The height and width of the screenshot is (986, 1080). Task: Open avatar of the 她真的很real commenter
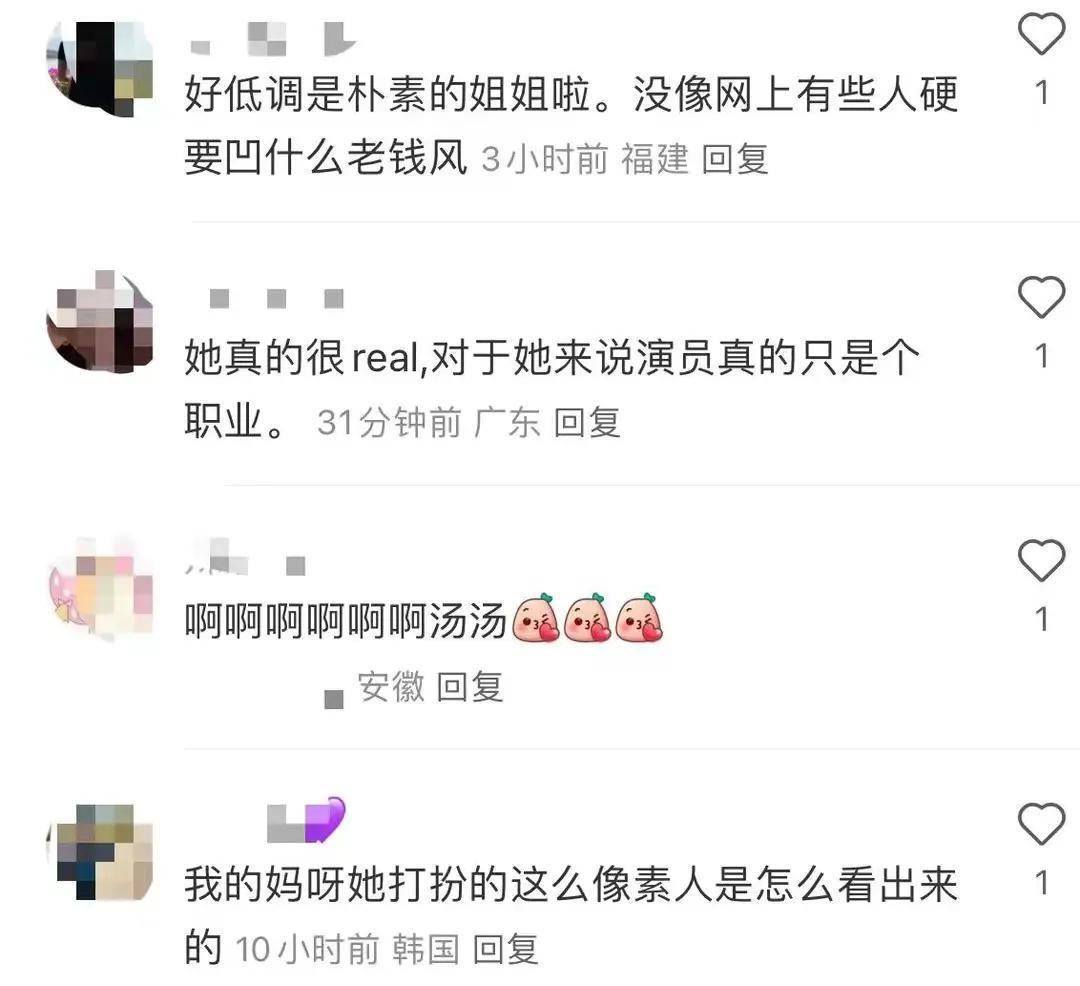tap(99, 322)
